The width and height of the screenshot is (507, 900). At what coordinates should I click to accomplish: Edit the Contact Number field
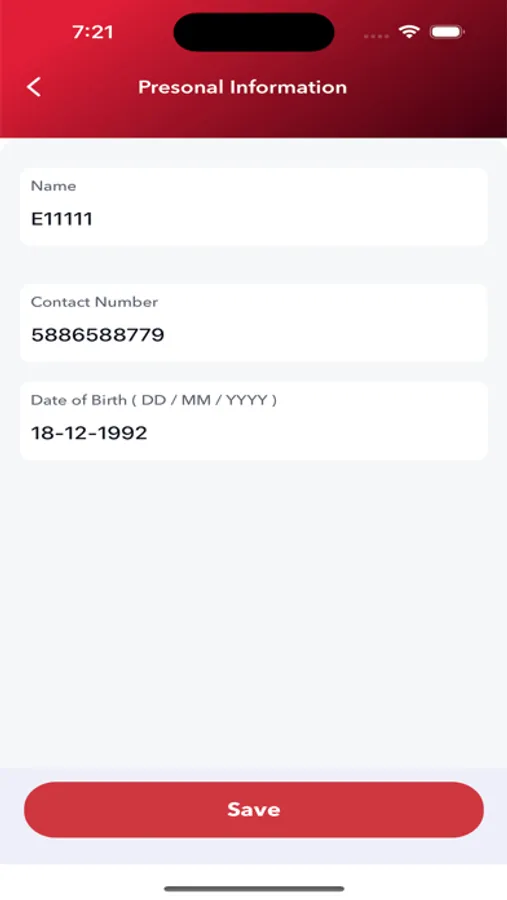pos(253,323)
